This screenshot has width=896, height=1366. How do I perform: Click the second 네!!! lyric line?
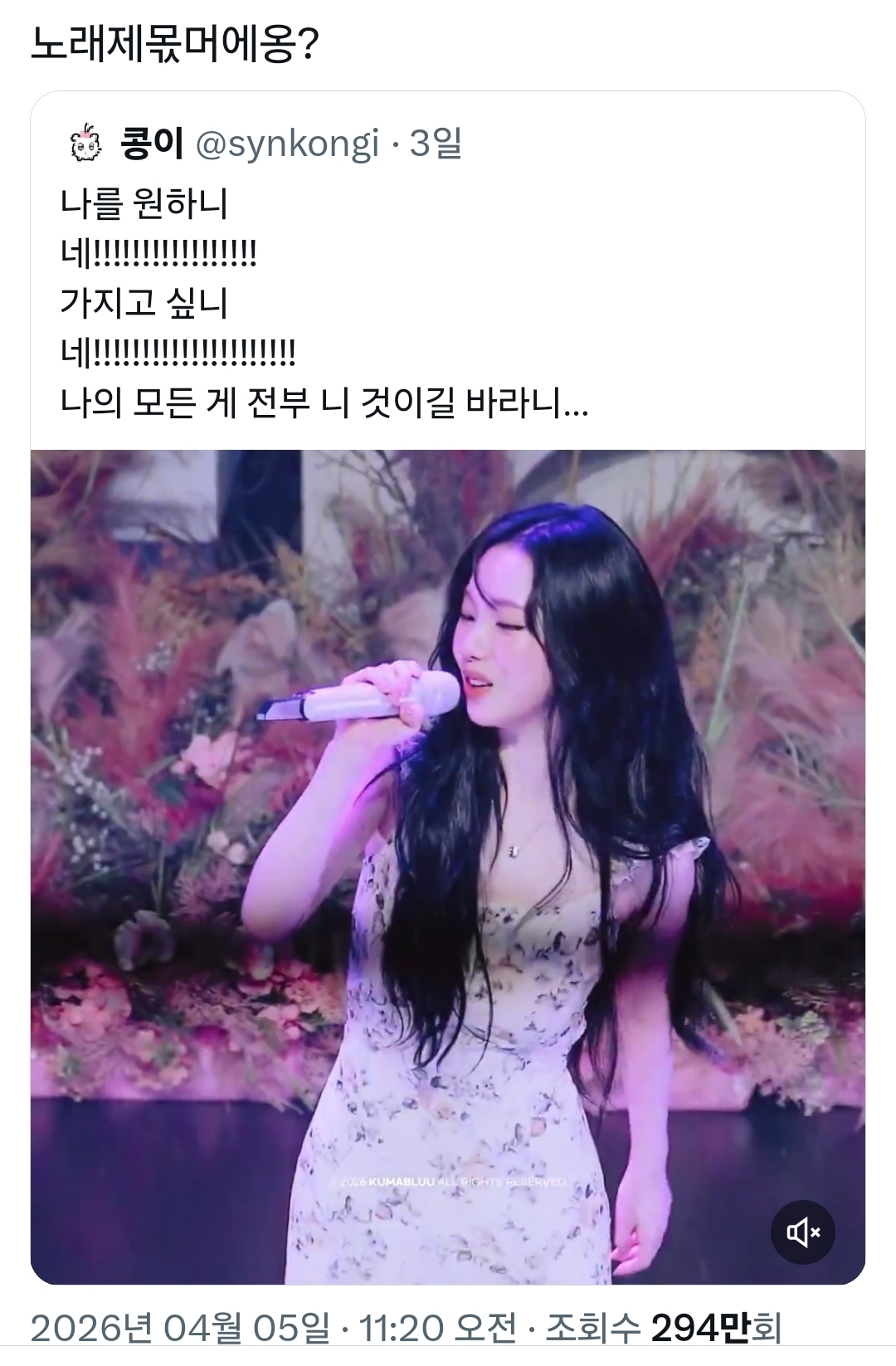[178, 354]
